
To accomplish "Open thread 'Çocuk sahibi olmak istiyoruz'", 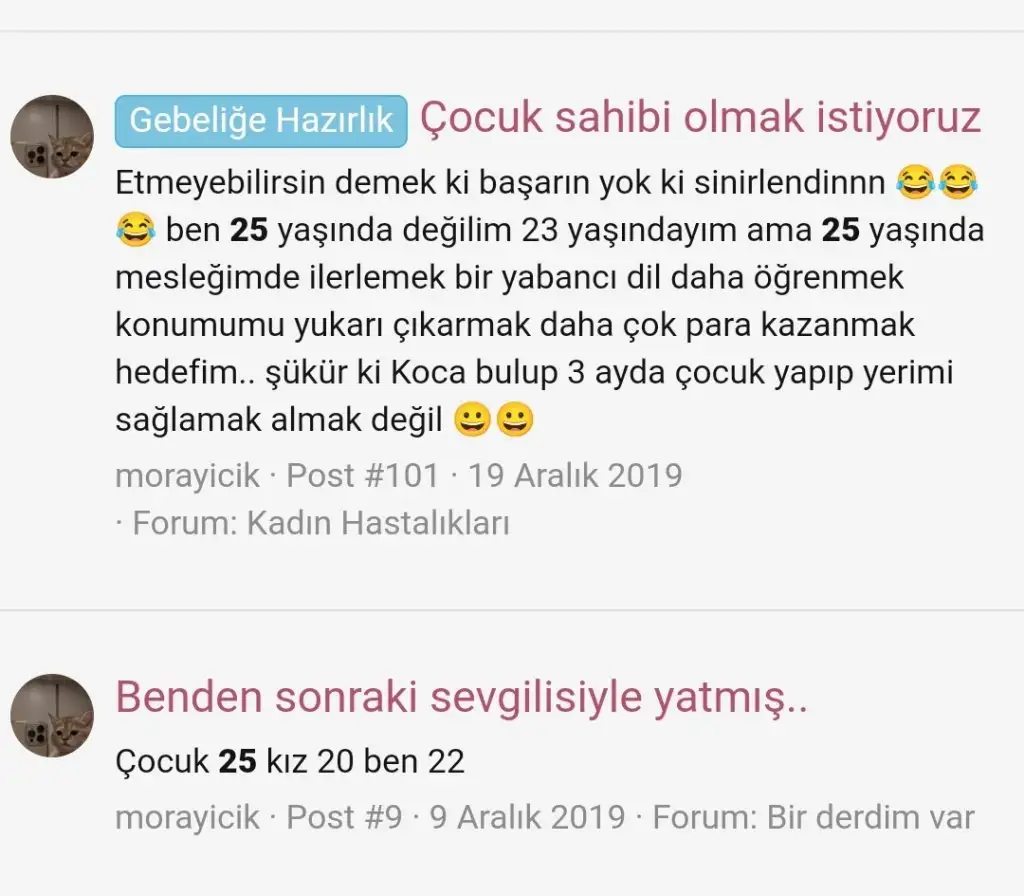I will click(700, 118).
